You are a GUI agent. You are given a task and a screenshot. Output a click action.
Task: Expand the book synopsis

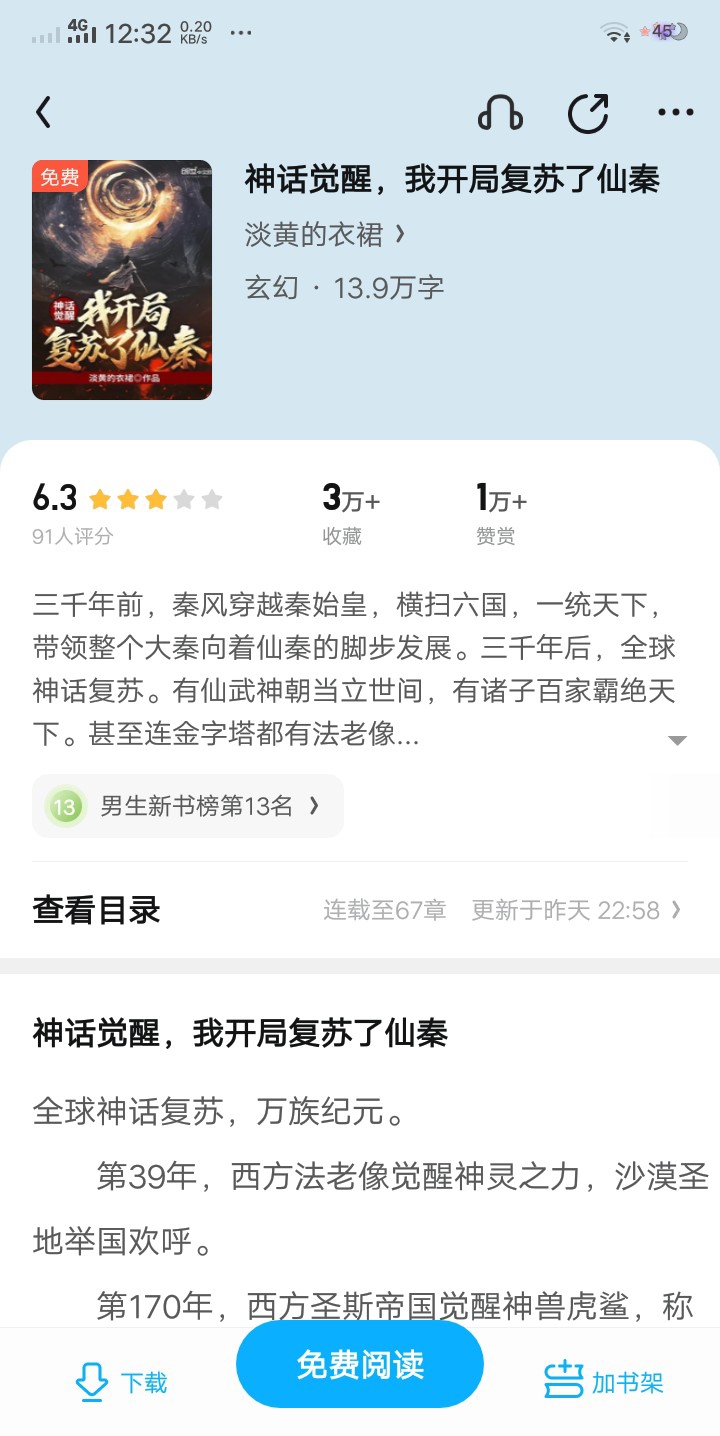[677, 740]
